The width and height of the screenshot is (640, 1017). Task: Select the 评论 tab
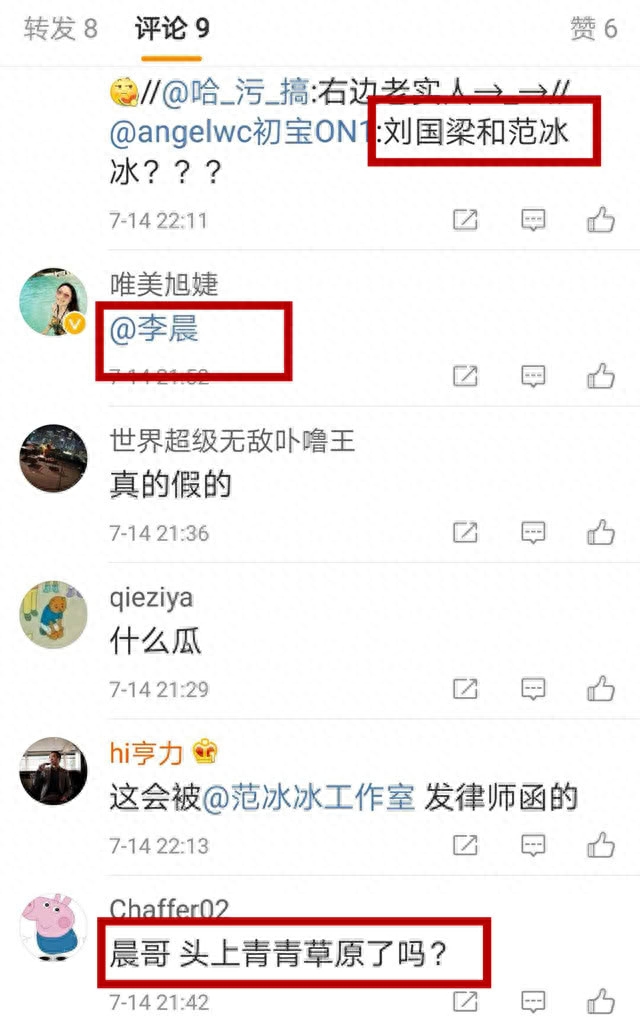[x=172, y=29]
